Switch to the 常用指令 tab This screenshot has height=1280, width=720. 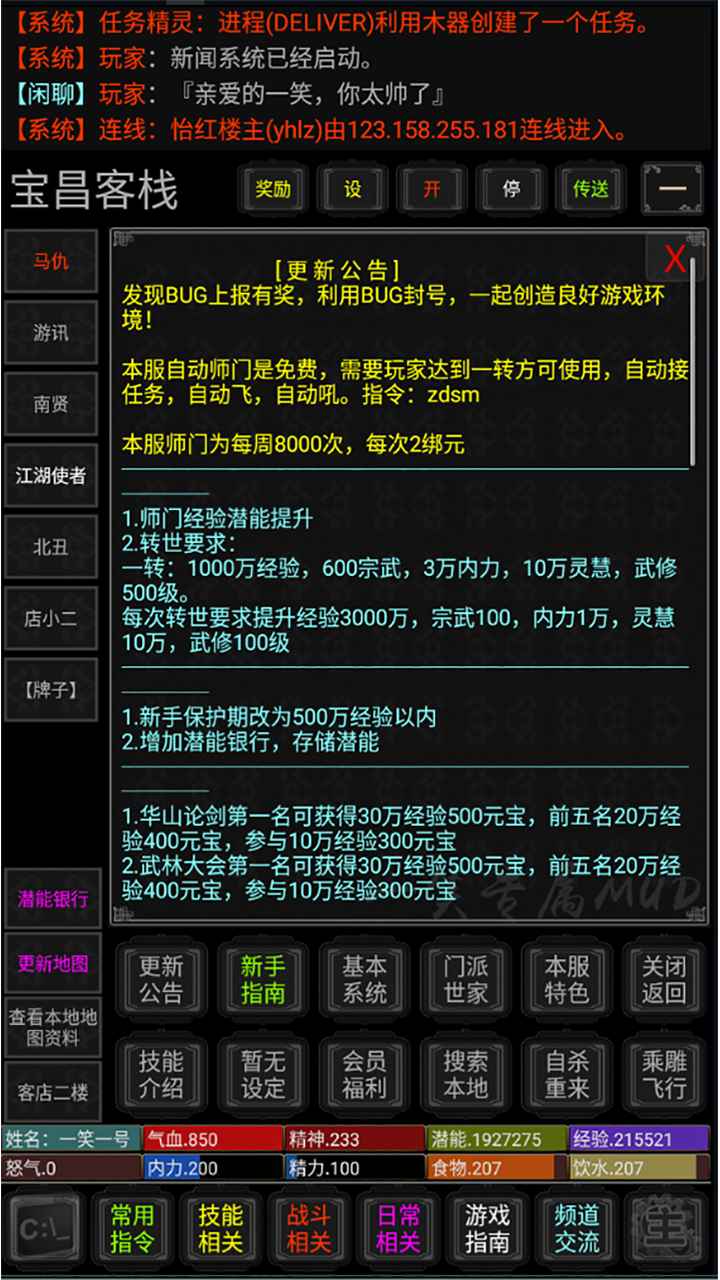132,1229
